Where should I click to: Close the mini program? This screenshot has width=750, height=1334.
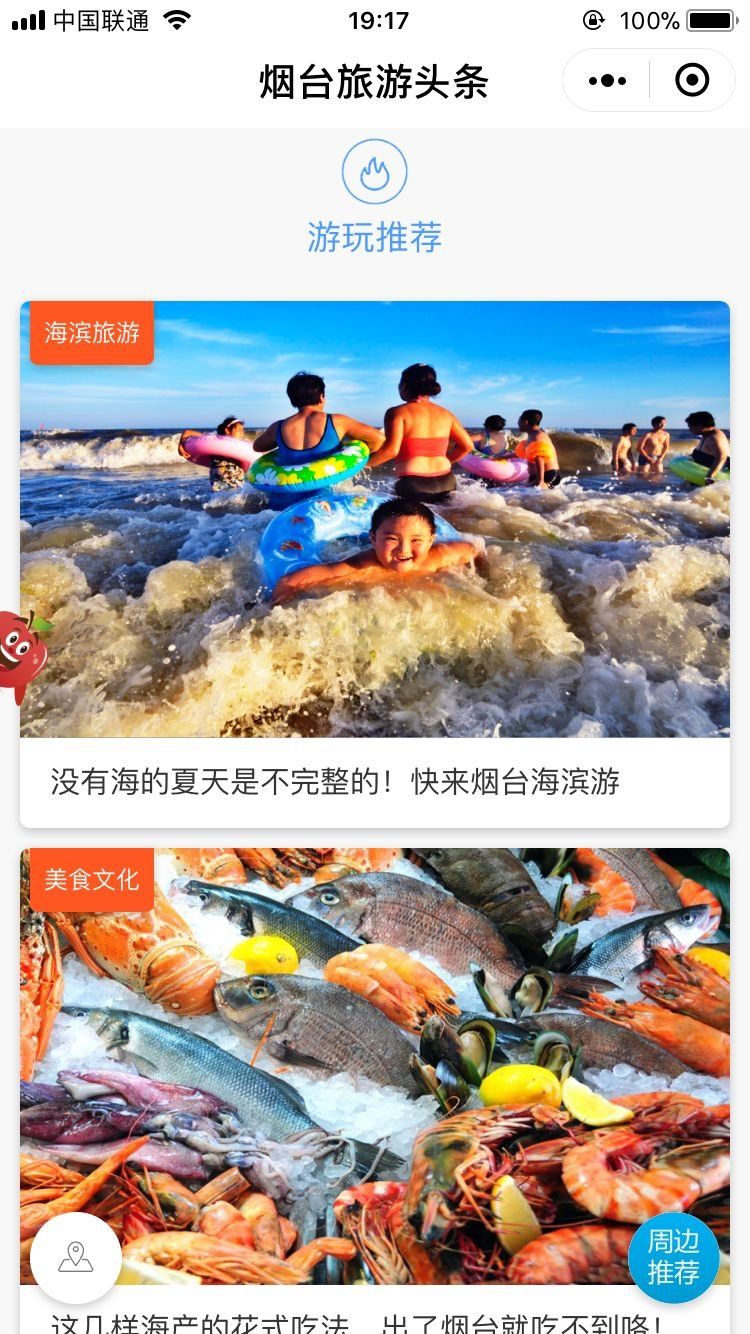[692, 81]
